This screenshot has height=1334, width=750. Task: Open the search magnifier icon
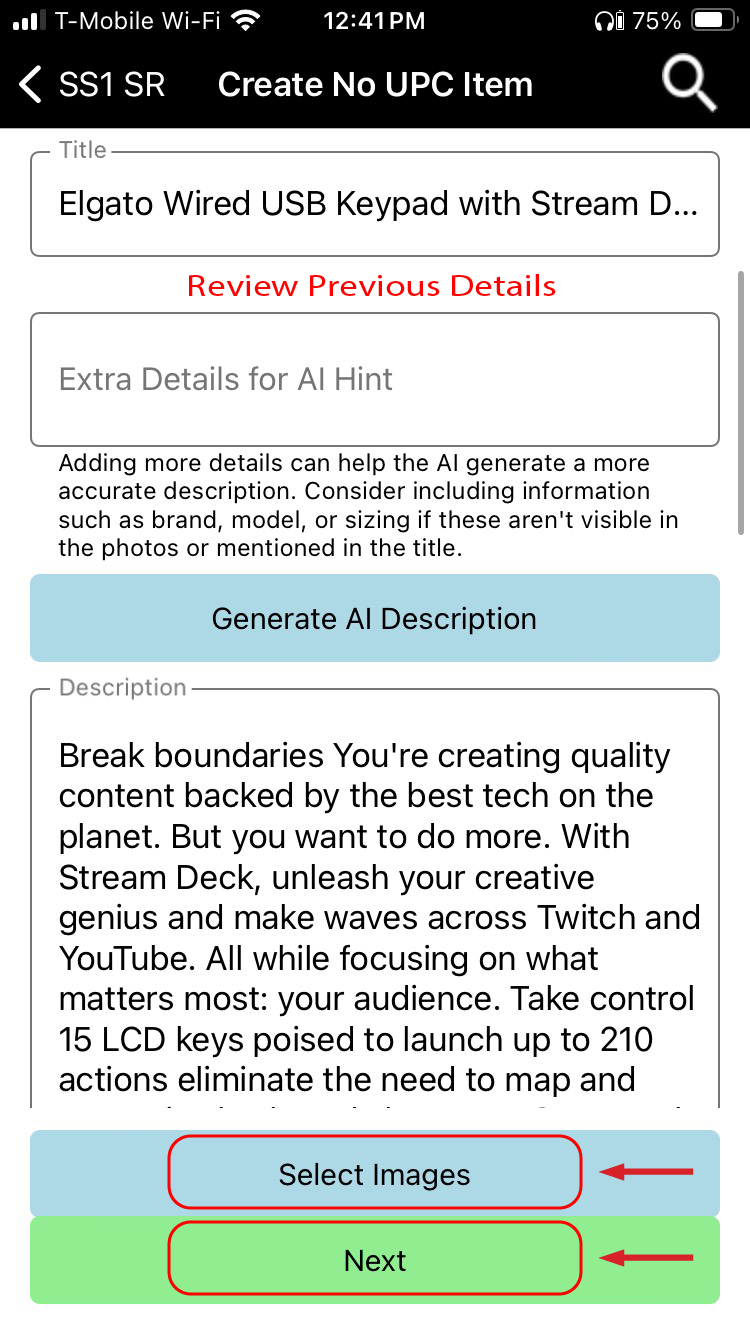[x=689, y=84]
